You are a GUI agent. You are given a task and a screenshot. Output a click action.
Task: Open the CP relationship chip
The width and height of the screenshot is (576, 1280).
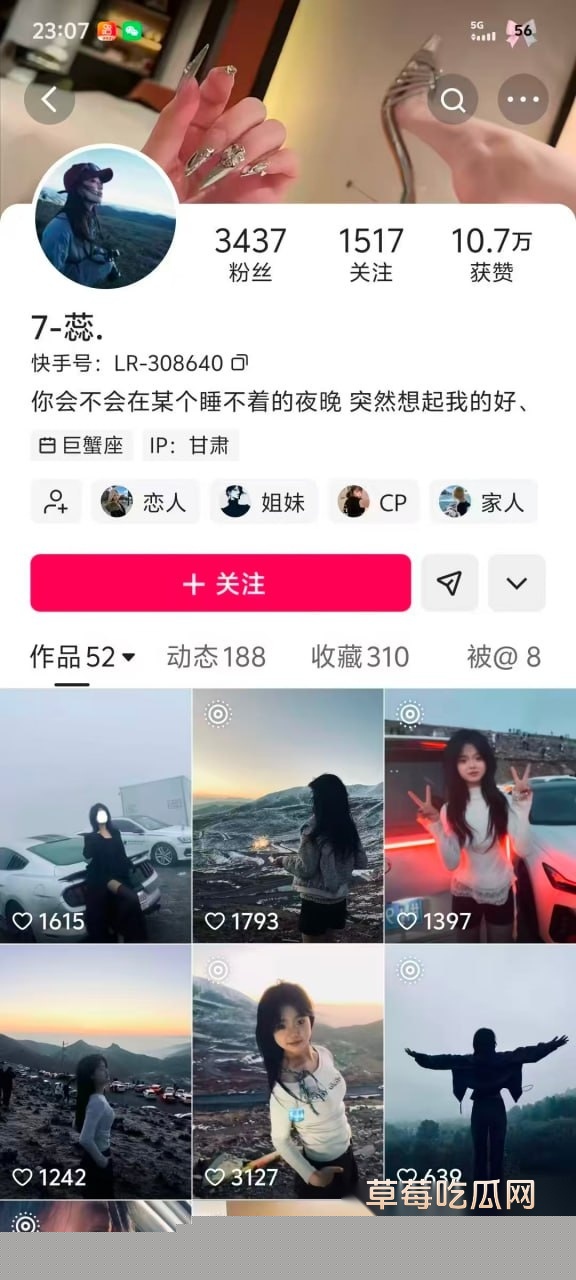[374, 501]
